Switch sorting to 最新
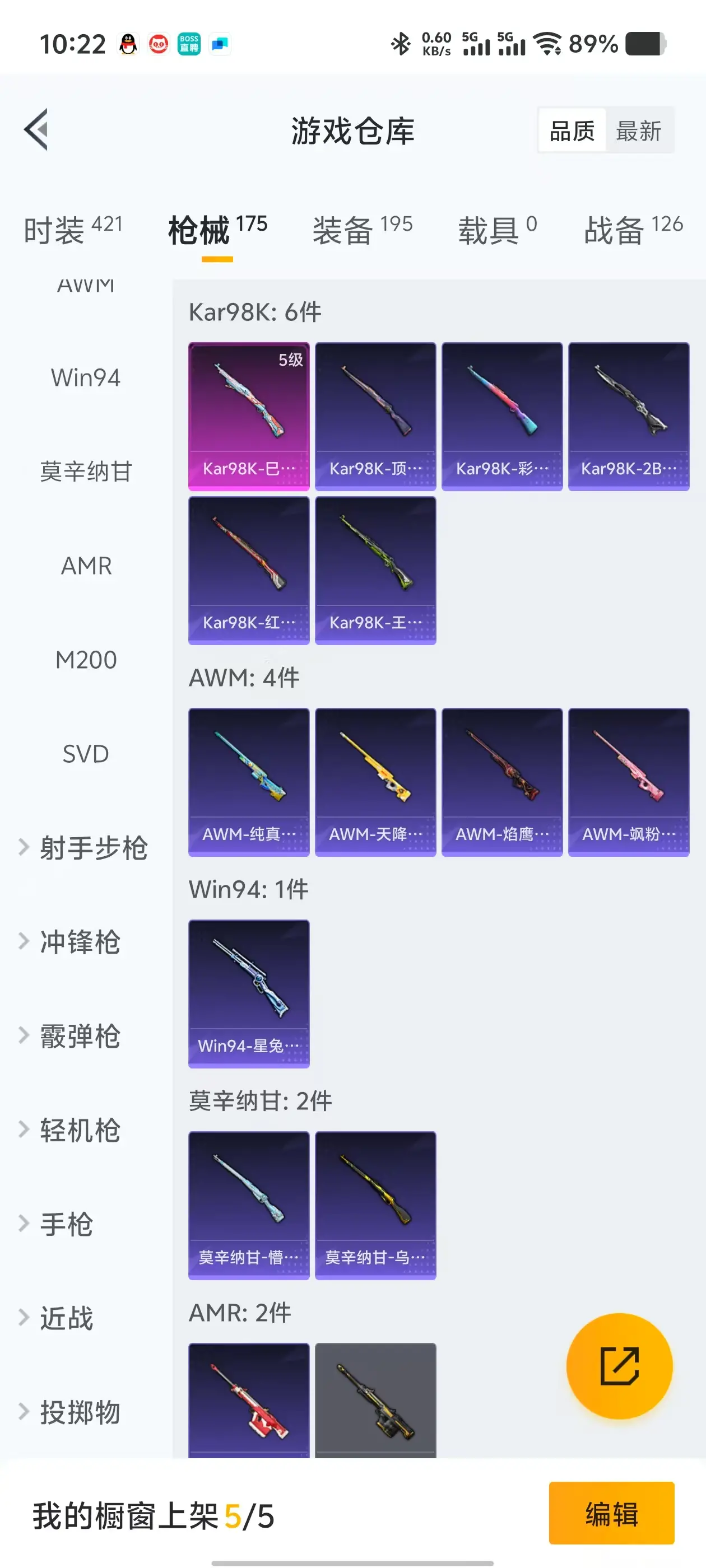 (638, 131)
